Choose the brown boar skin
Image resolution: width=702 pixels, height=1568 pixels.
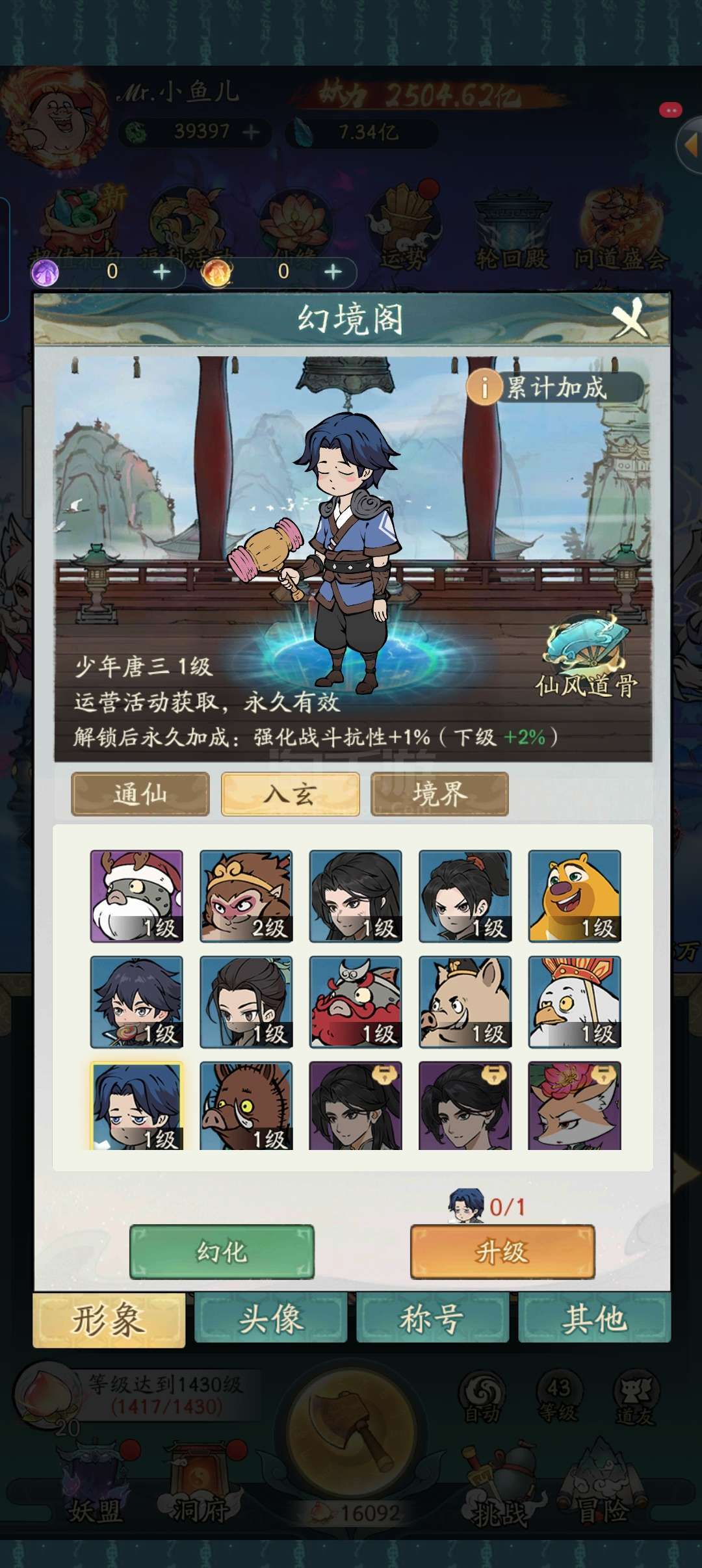click(246, 1106)
